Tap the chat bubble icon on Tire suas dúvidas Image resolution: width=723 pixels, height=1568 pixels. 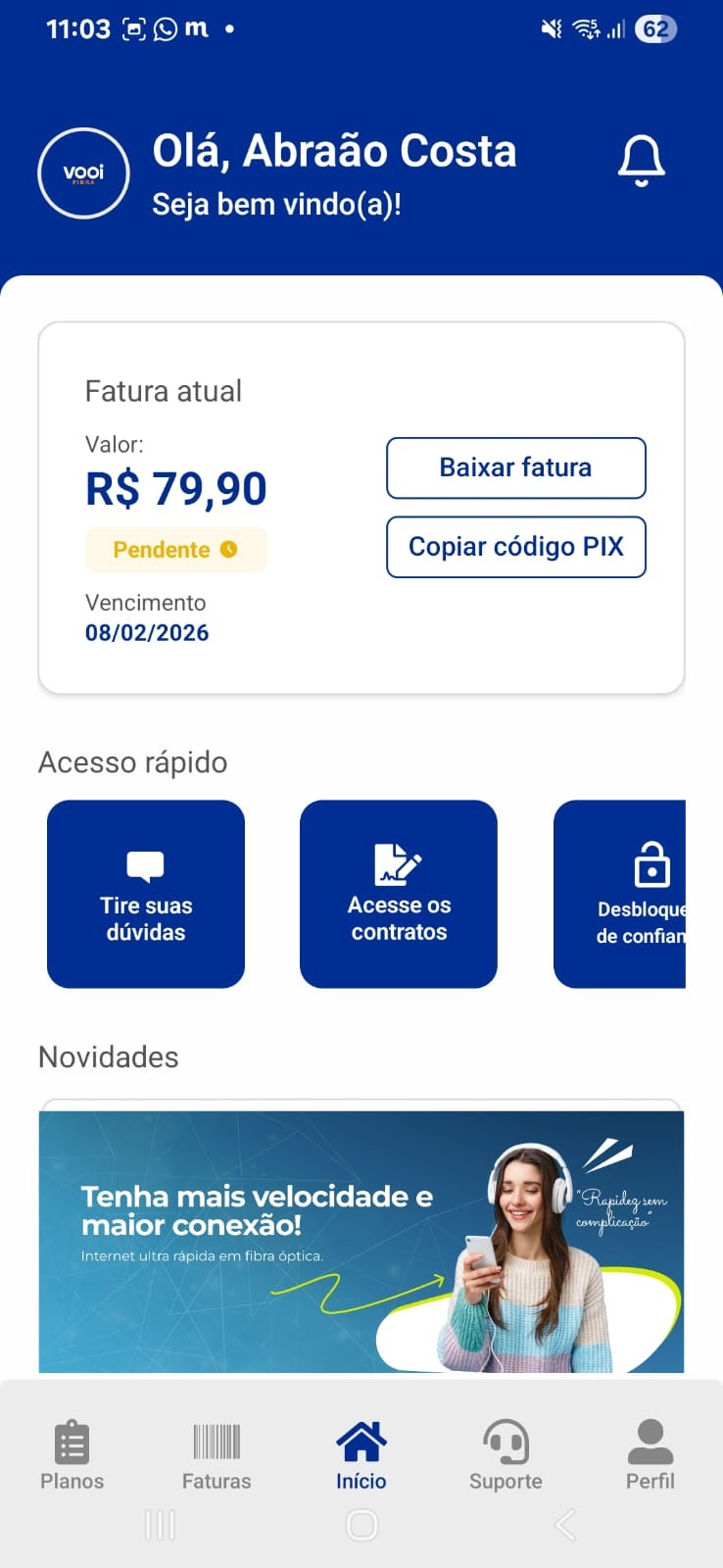(x=145, y=864)
